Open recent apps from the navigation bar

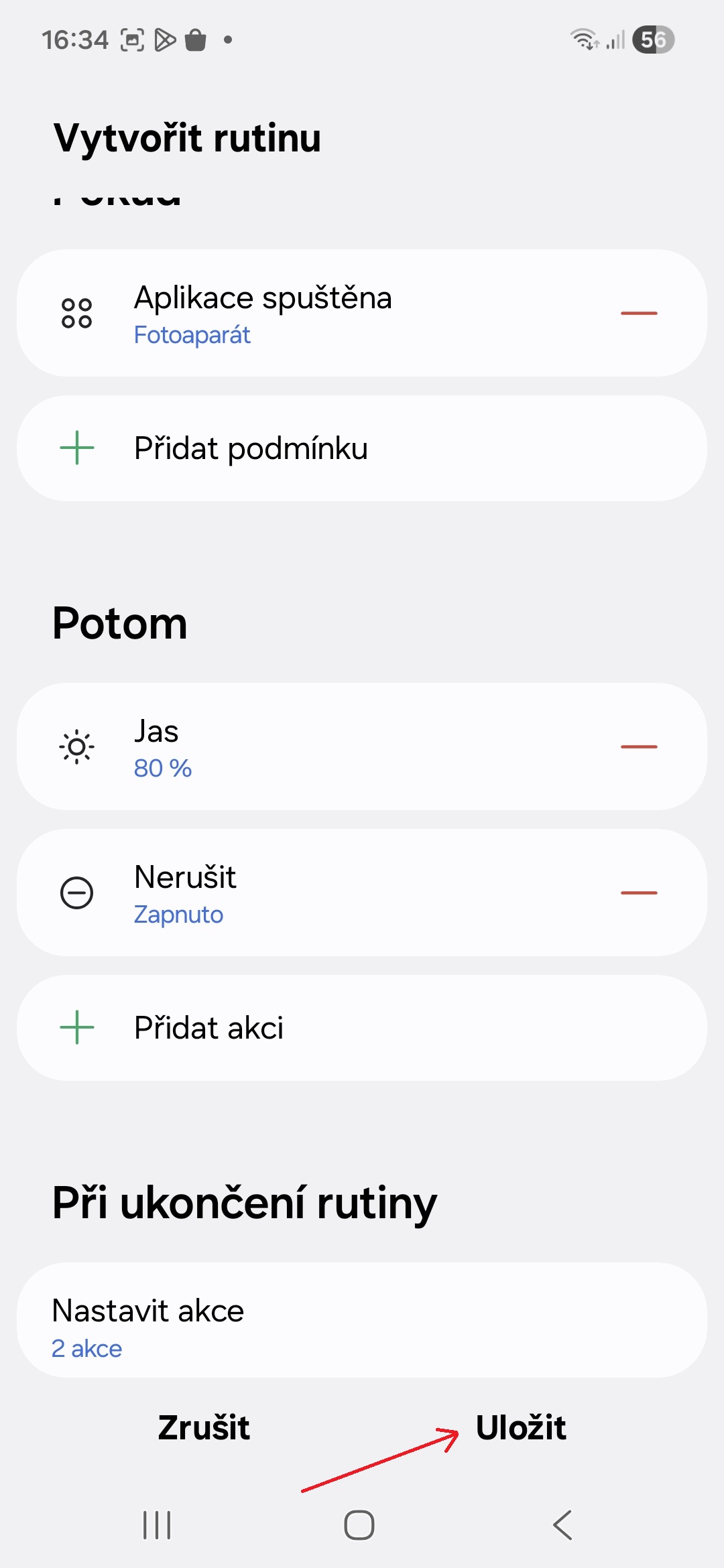coord(157,1525)
